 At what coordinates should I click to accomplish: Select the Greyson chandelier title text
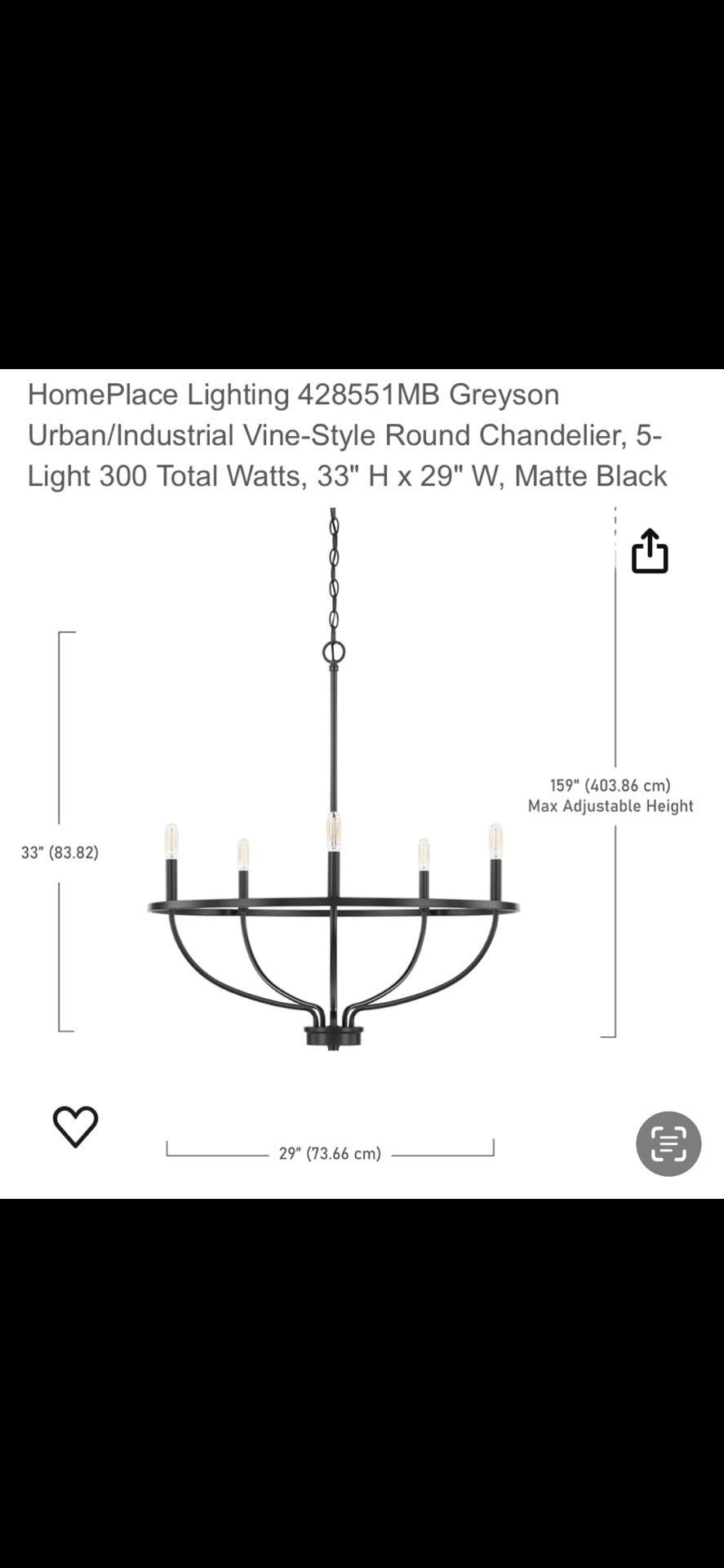[x=343, y=434]
